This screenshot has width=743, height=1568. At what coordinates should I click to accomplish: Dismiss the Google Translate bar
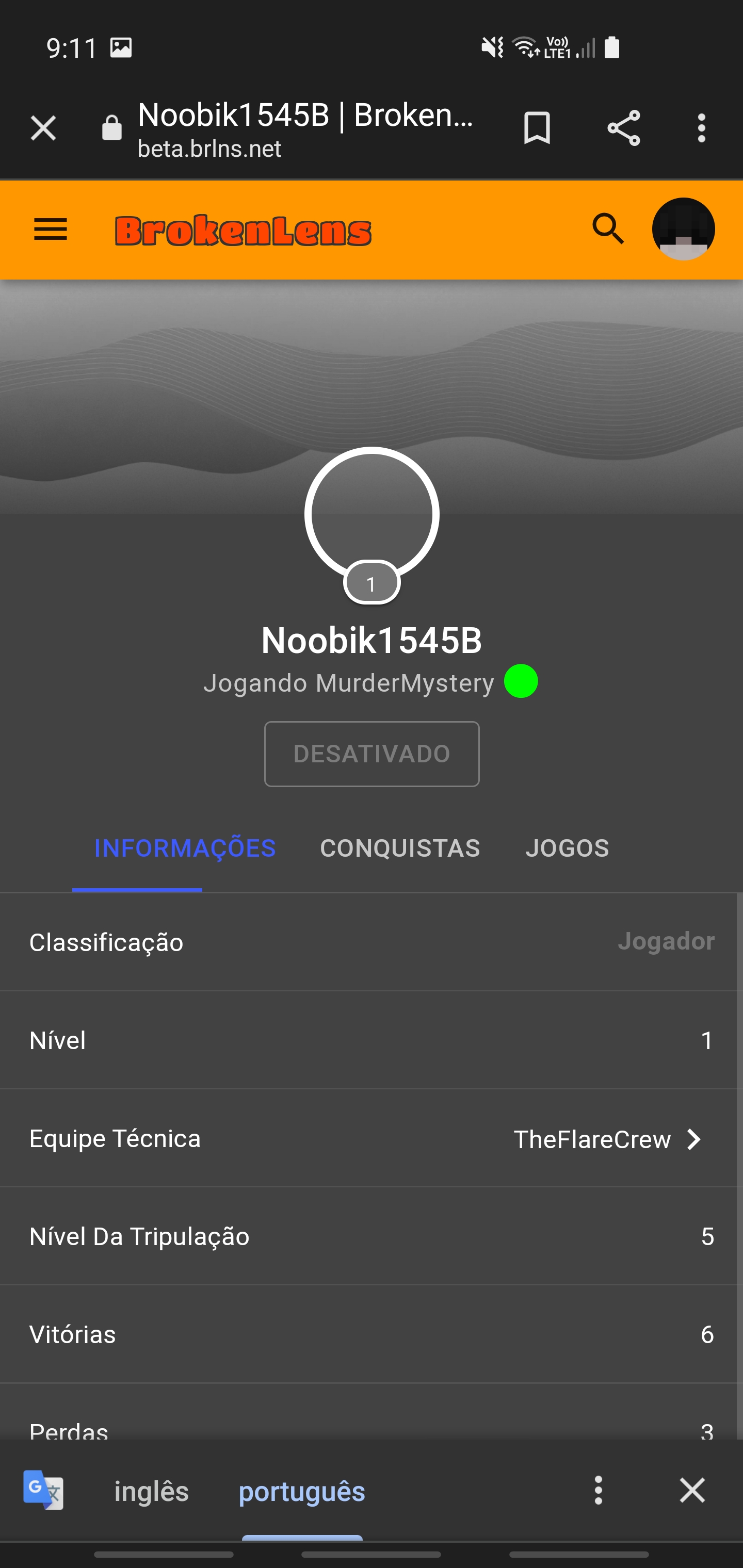pos(692,1490)
